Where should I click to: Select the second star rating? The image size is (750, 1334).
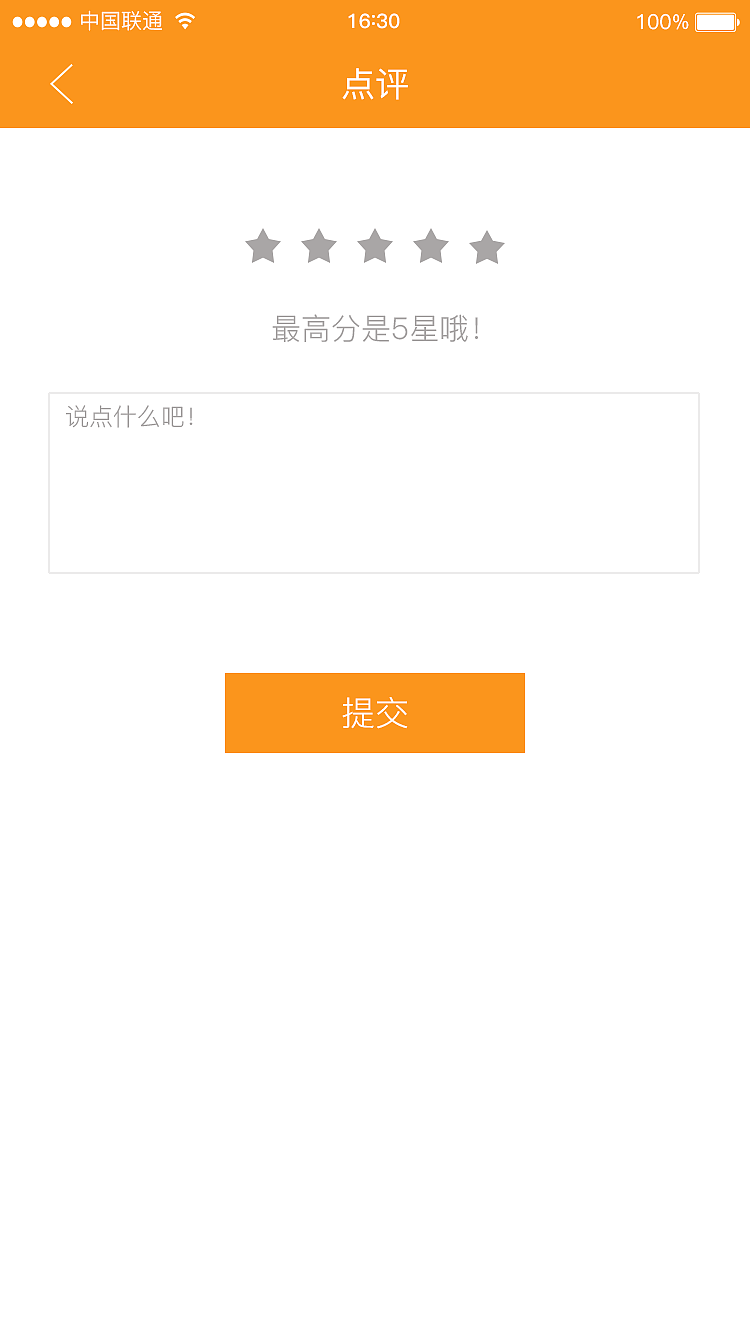click(319, 246)
